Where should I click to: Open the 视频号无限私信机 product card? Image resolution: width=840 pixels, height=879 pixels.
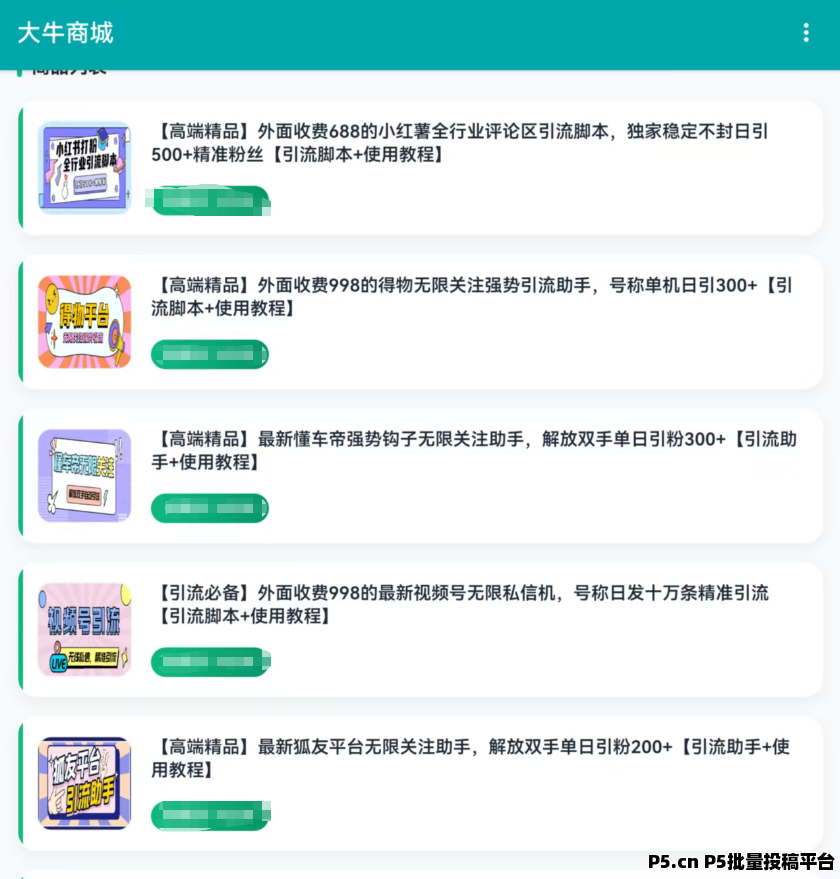[x=460, y=605]
